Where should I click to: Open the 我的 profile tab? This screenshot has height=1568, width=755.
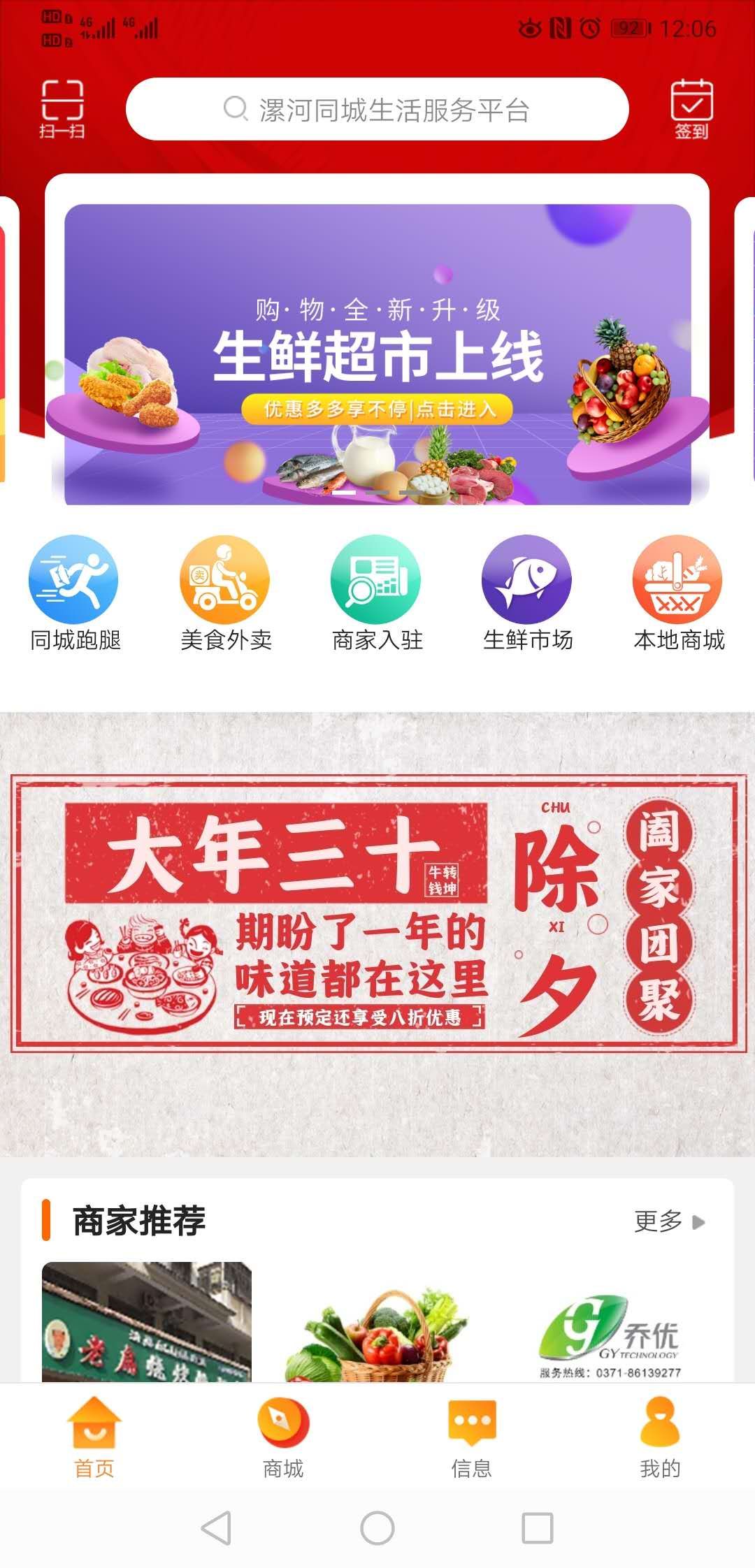point(660,1438)
